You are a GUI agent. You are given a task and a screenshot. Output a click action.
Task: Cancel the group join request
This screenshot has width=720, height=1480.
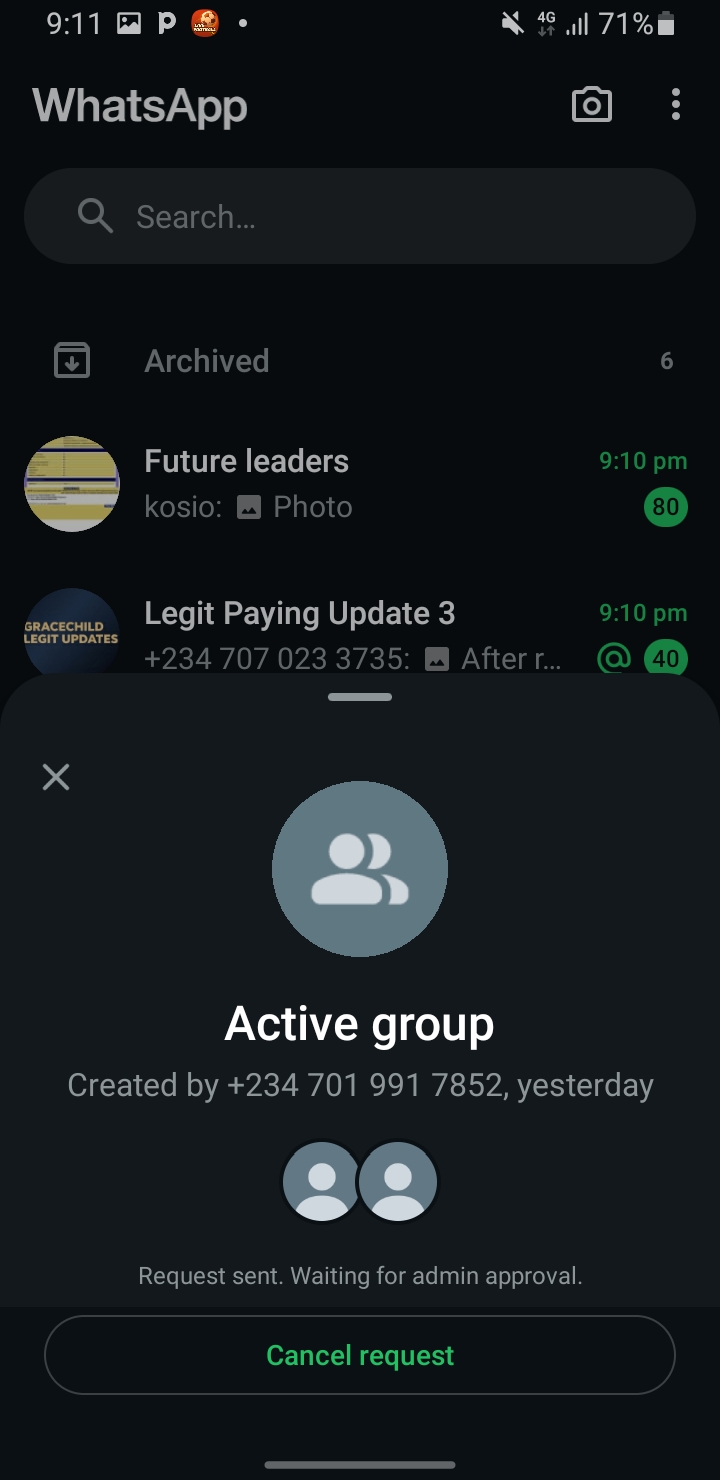coord(360,1355)
